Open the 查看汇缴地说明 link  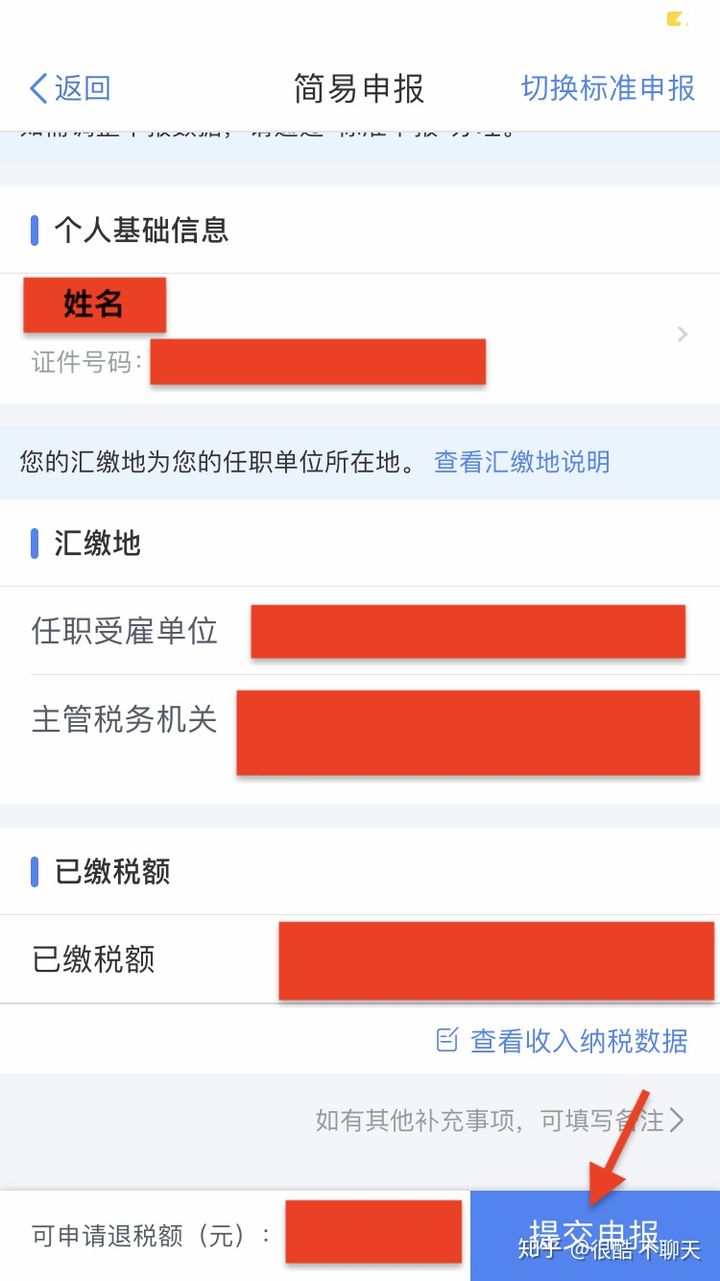521,462
